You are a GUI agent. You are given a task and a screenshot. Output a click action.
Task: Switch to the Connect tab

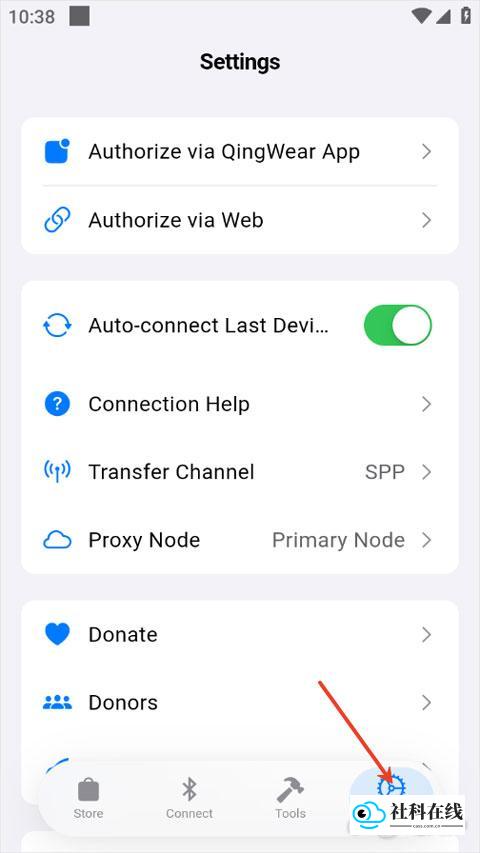(x=189, y=798)
